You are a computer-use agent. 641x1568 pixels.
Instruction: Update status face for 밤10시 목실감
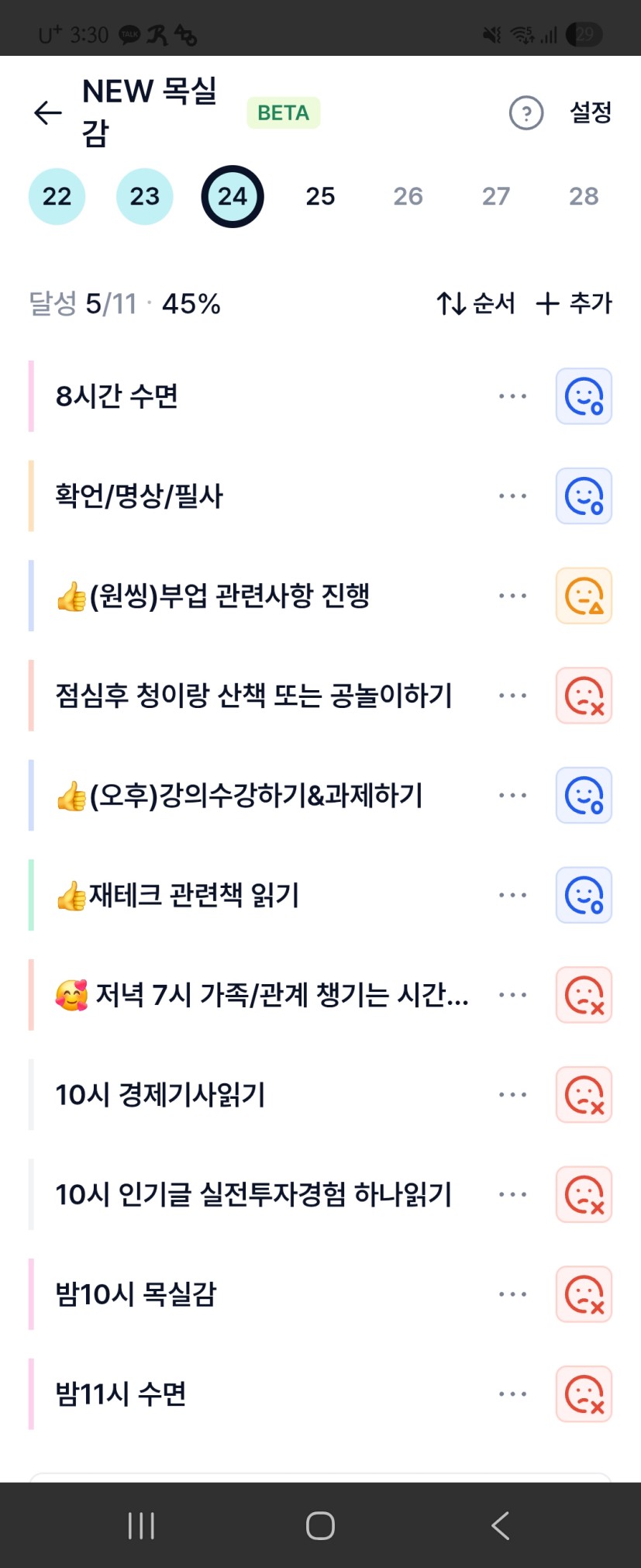pos(584,1294)
